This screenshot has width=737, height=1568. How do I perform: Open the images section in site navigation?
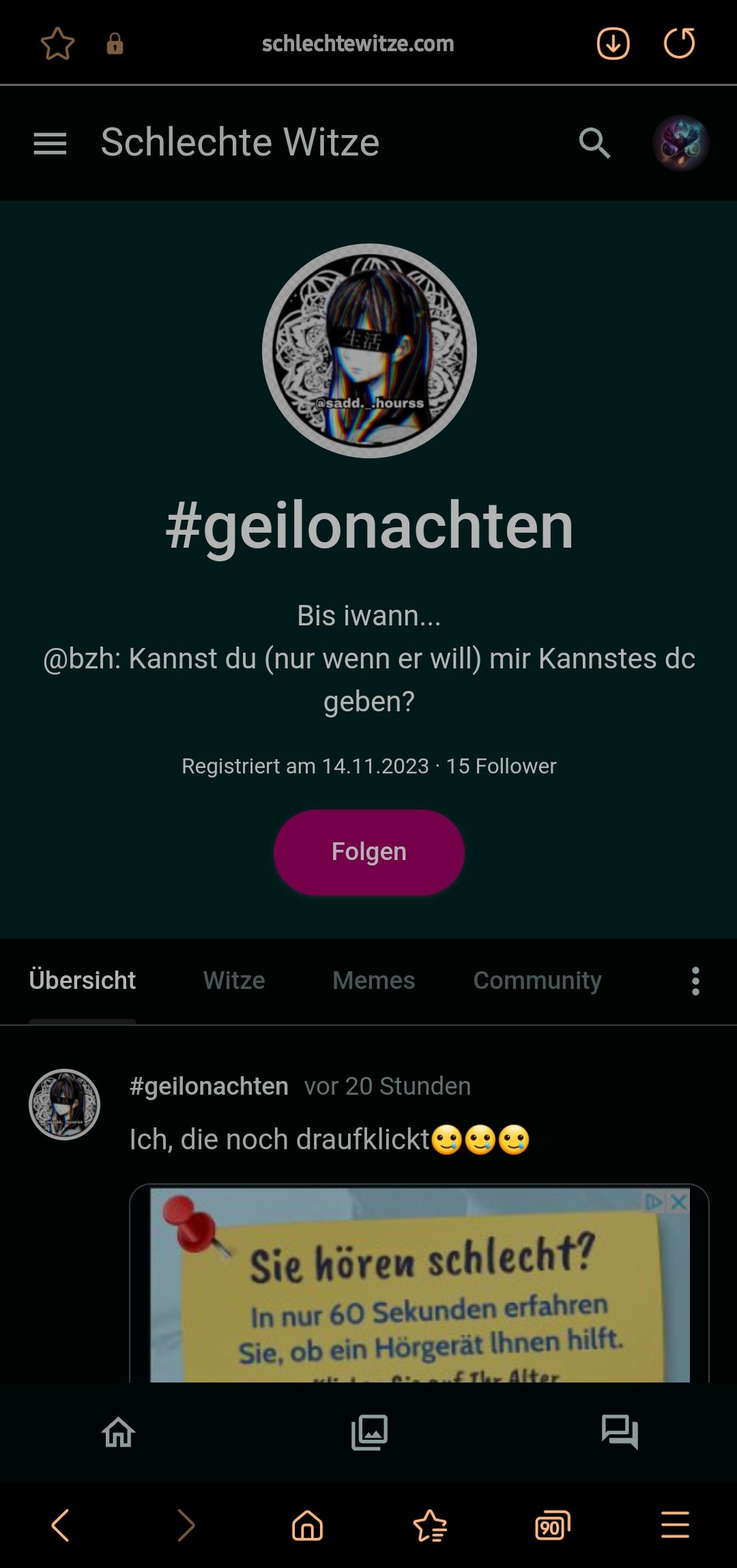(369, 1432)
